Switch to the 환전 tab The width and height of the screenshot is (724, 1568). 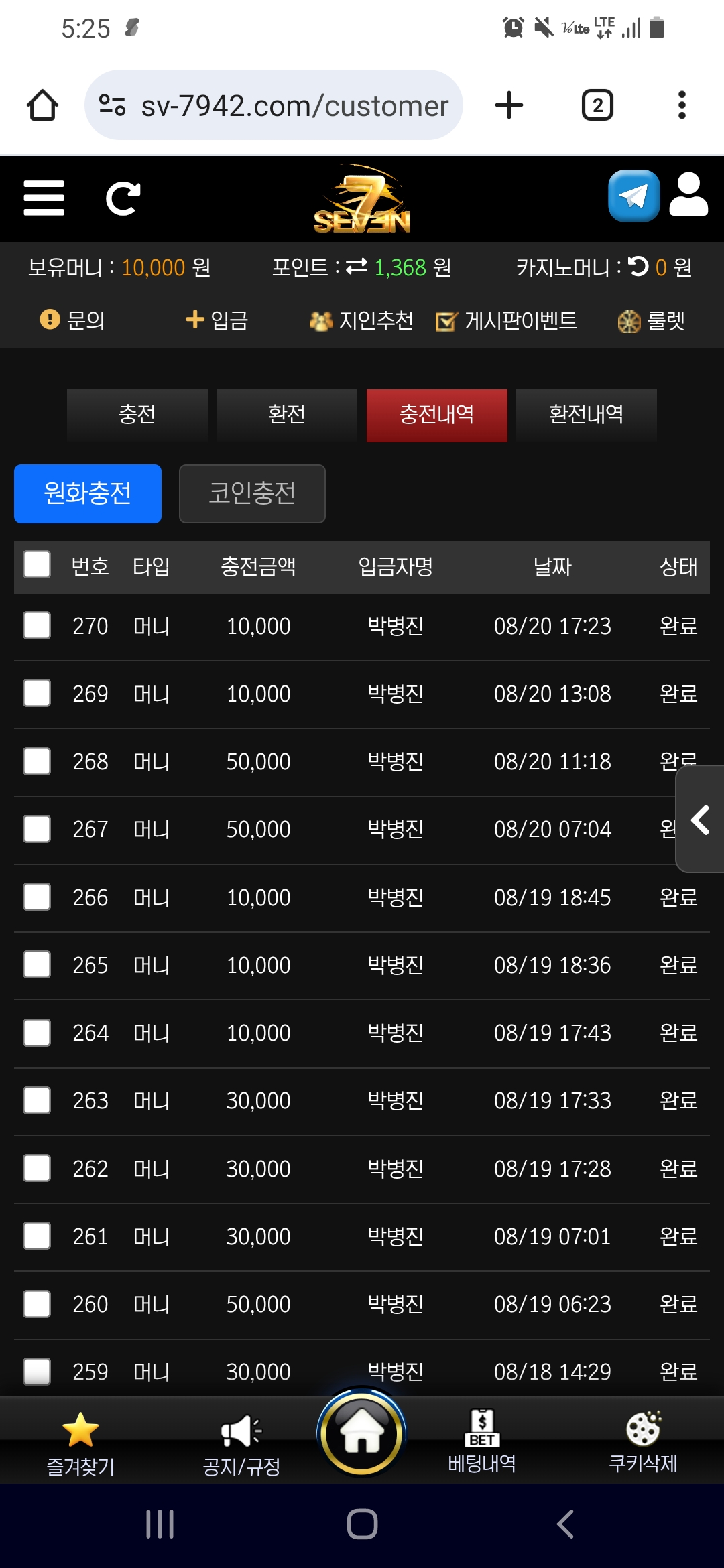(287, 415)
